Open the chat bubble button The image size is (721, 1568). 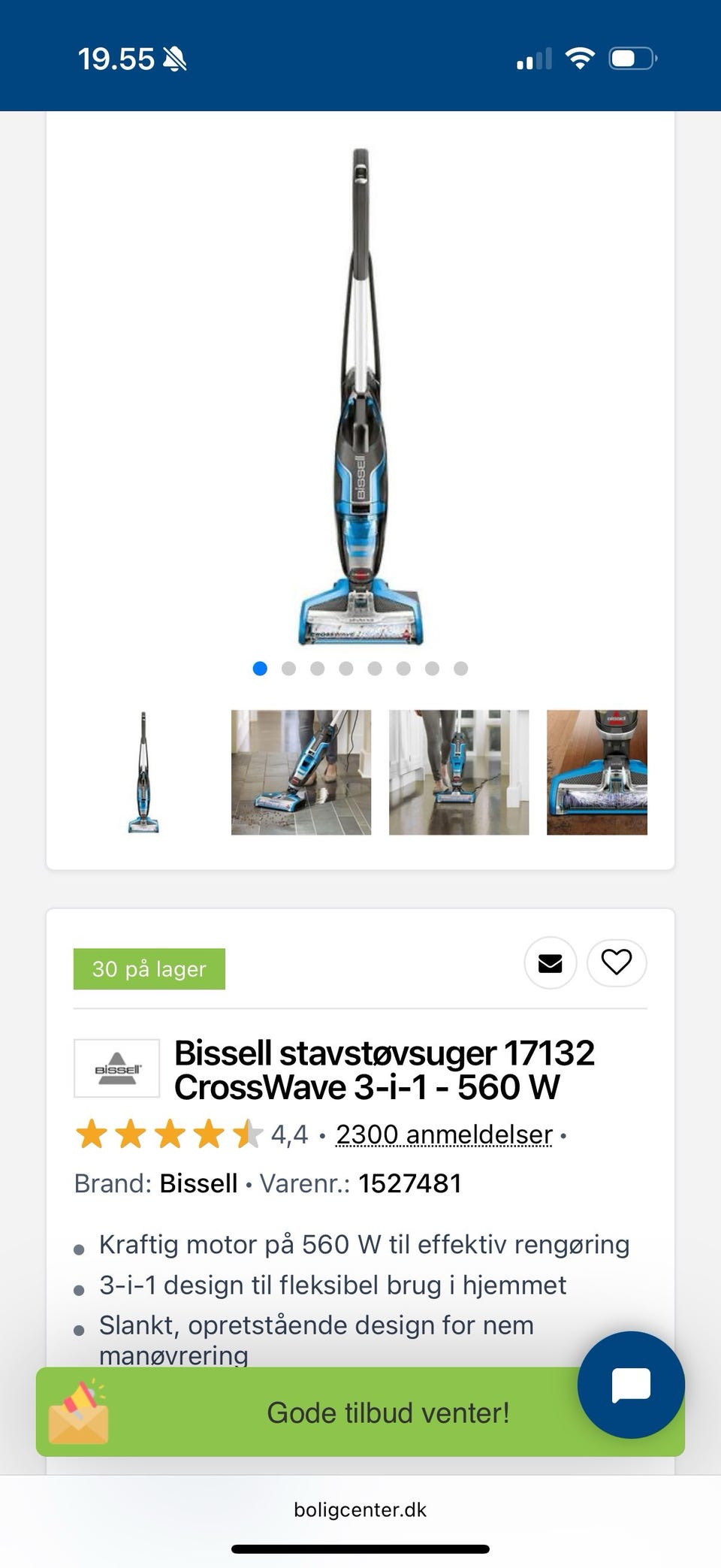[631, 1385]
